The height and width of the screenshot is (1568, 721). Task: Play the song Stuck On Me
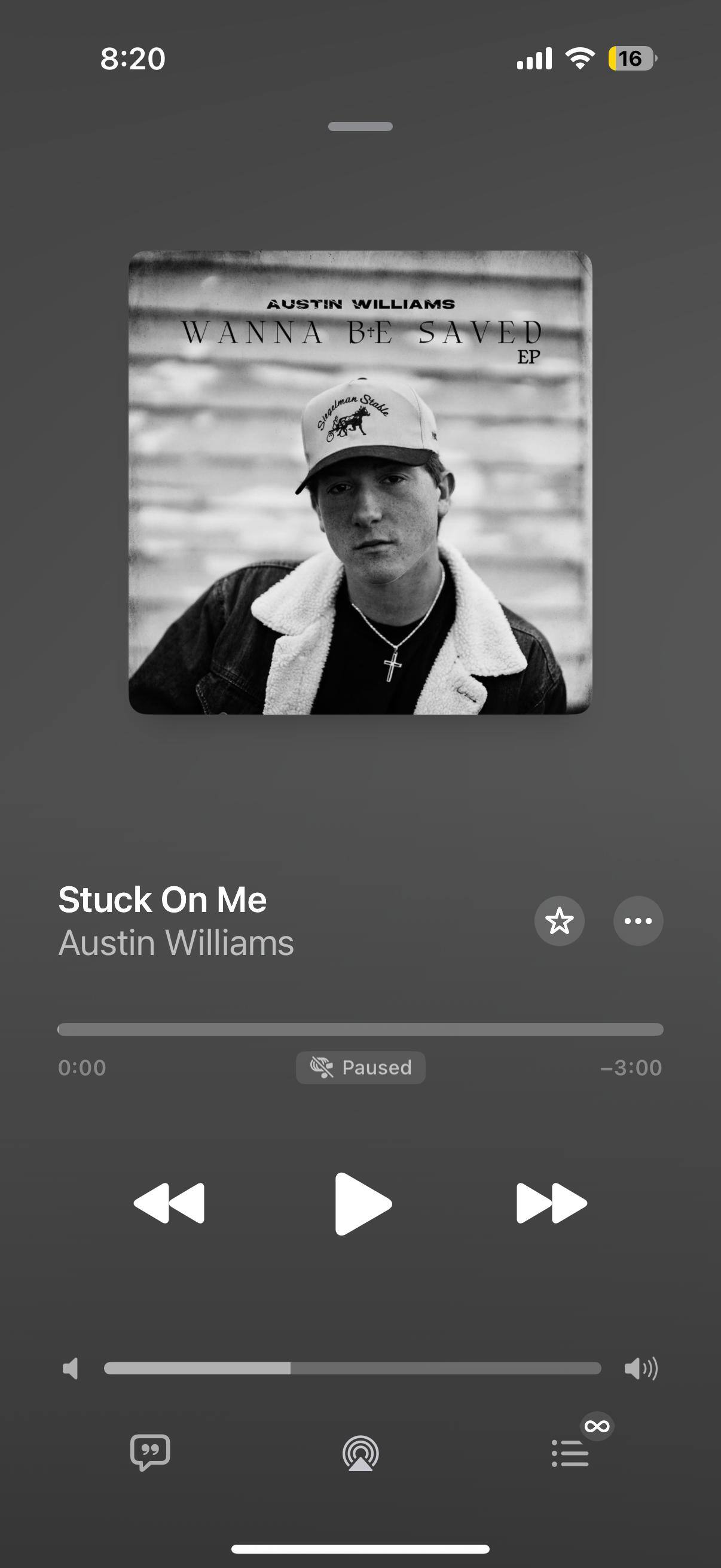pyautogui.click(x=362, y=1203)
